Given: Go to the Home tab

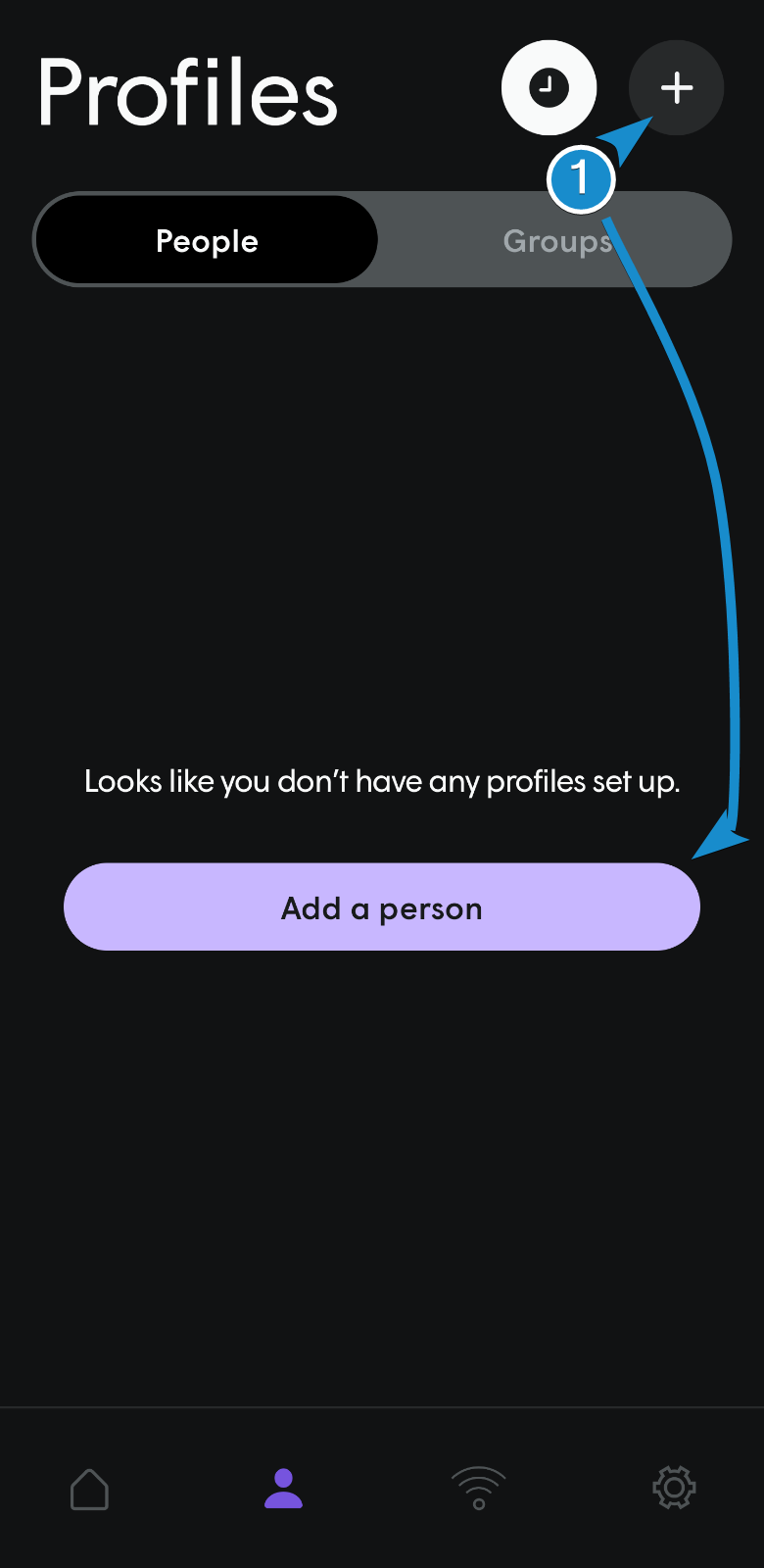Looking at the screenshot, I should pyautogui.click(x=89, y=1489).
